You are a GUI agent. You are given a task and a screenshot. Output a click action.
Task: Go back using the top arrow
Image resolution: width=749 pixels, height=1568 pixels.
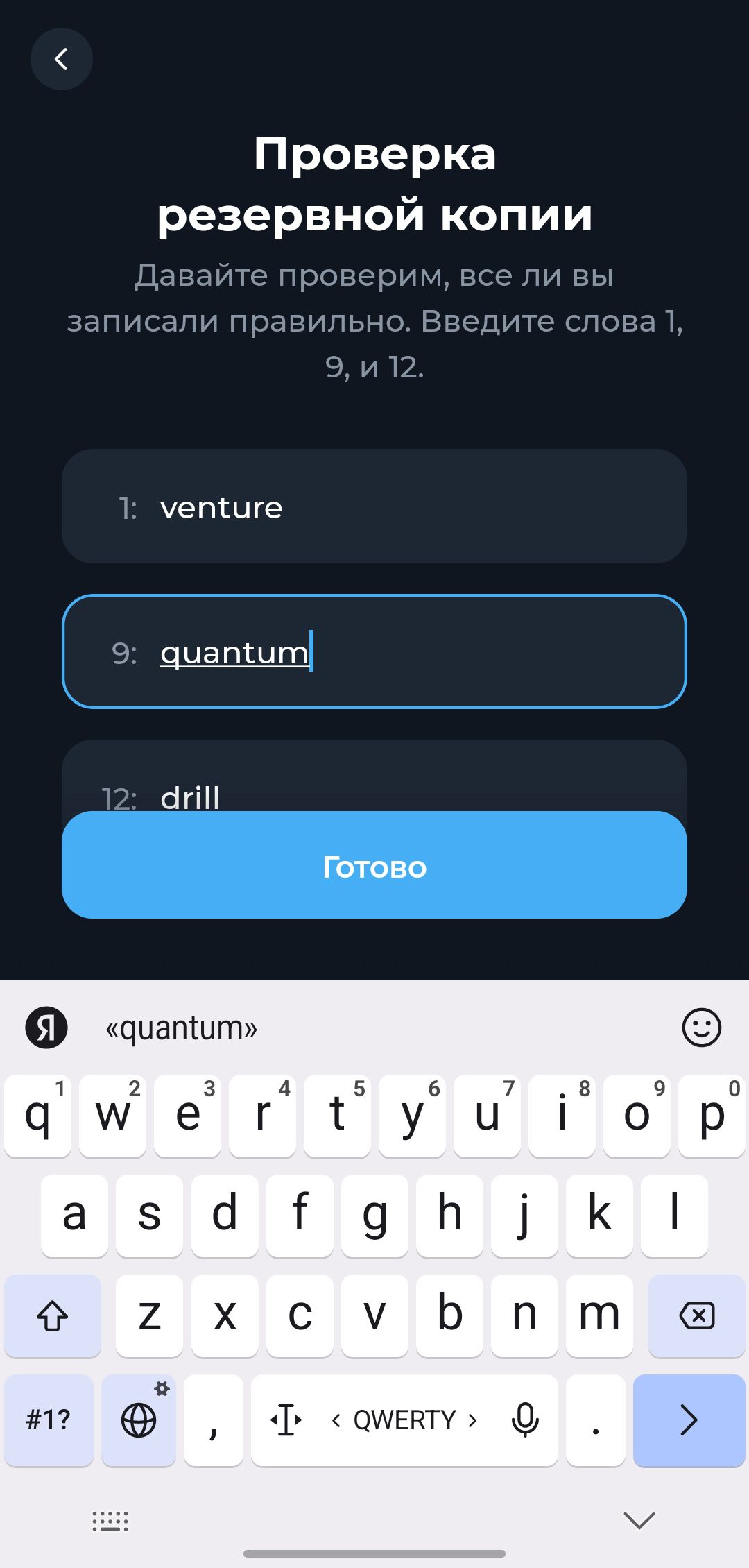tap(61, 59)
